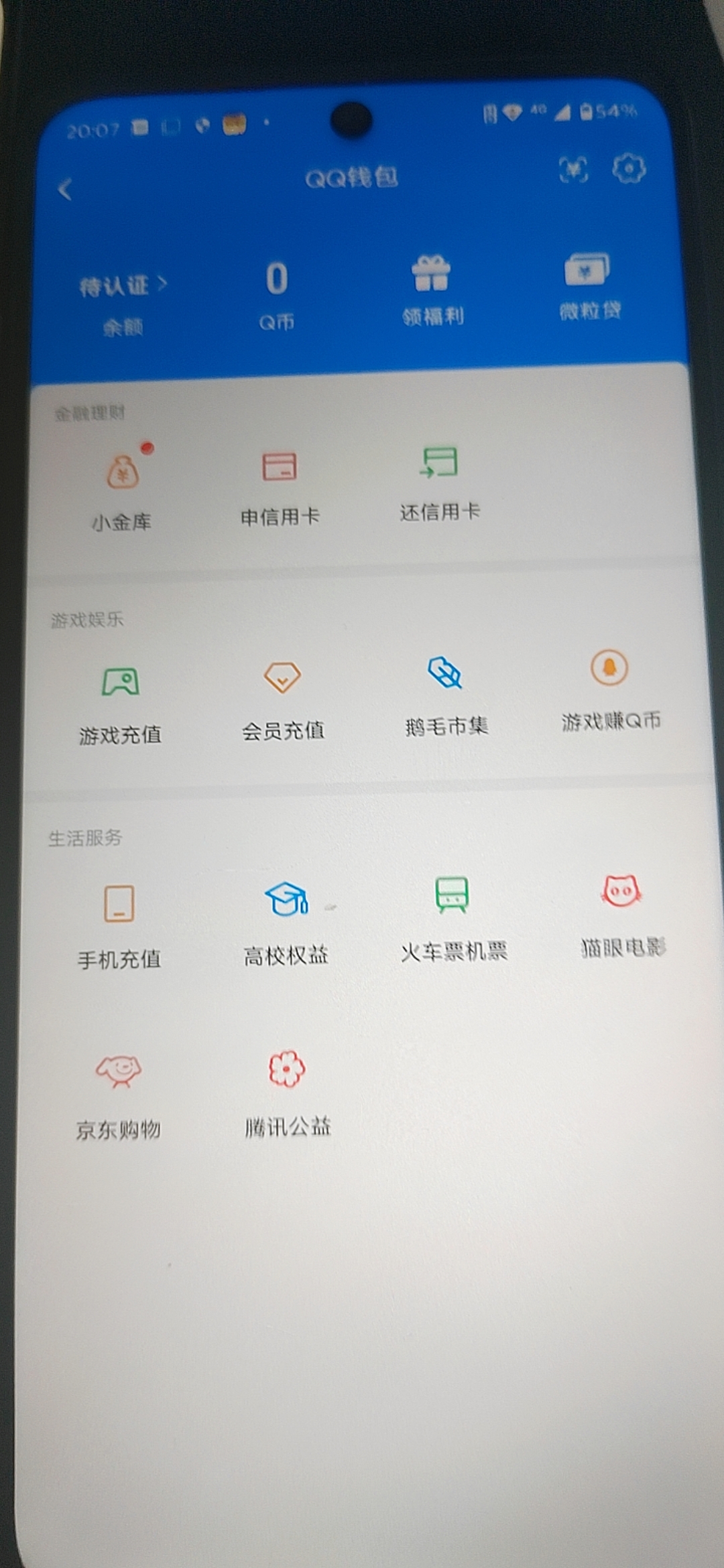Select 手机充值
The width and height of the screenshot is (724, 1568).
(x=119, y=926)
